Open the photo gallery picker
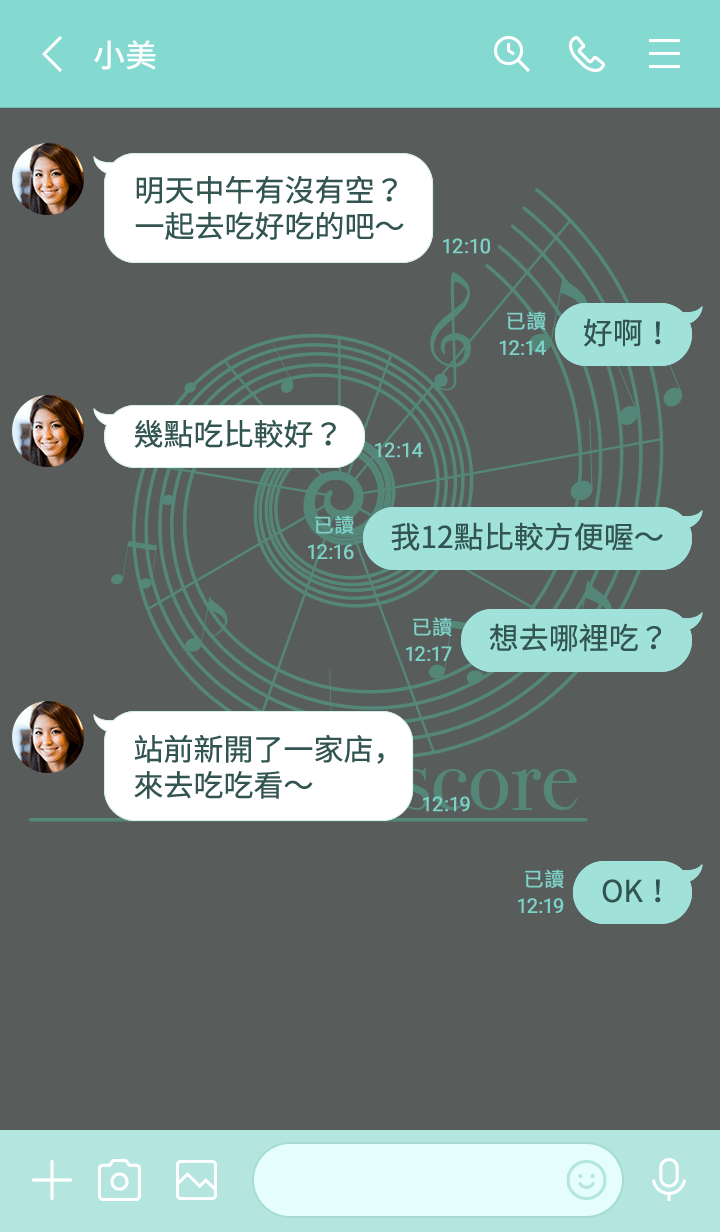Image resolution: width=720 pixels, height=1232 pixels. tap(196, 1181)
